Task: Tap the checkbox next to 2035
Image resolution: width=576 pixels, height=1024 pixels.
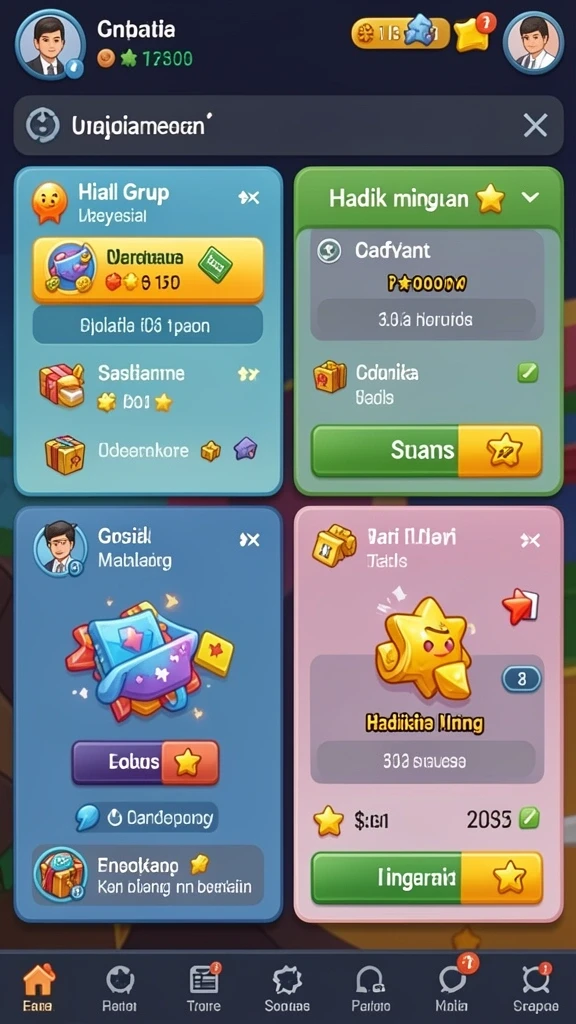Action: click(x=529, y=818)
